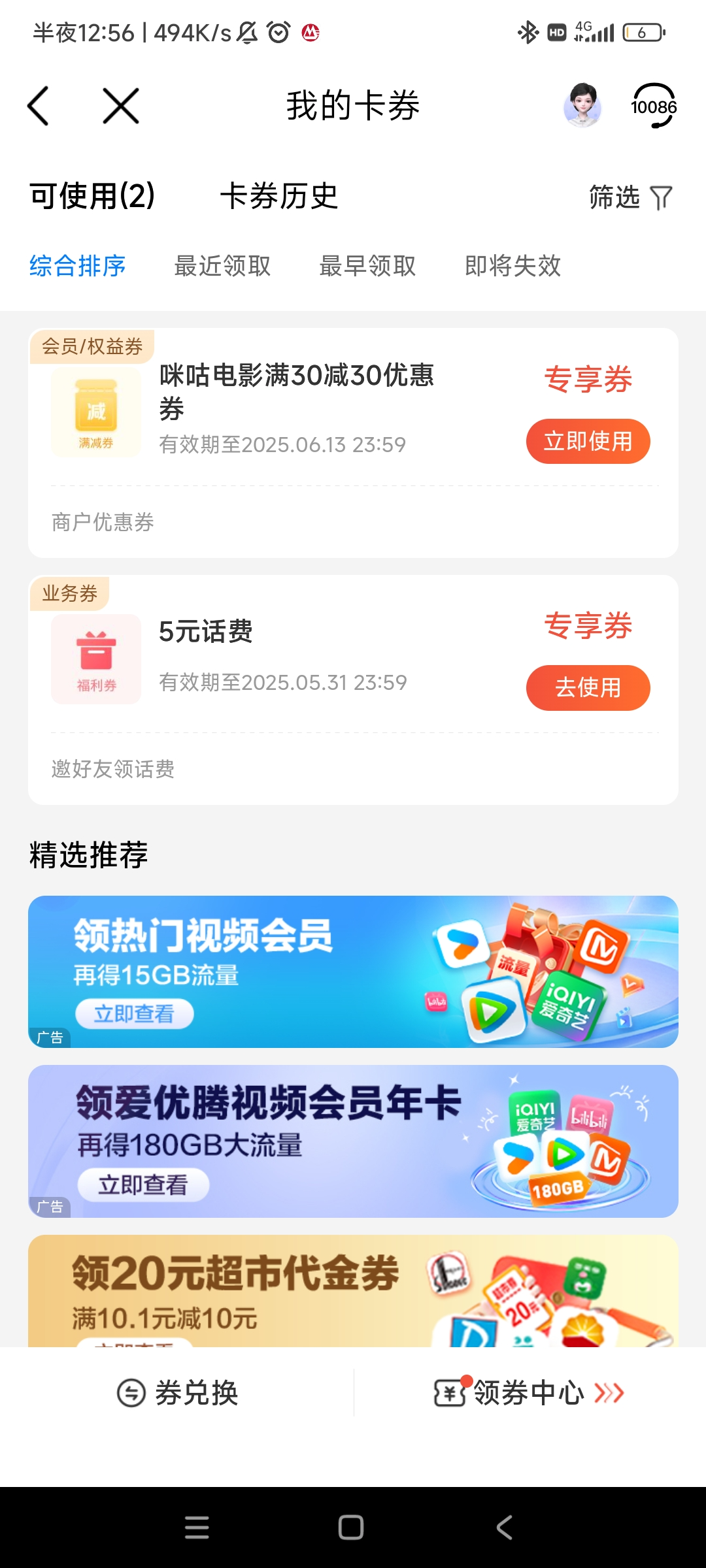Open the virtual assistant avatar
This screenshot has width=706, height=1568.
(x=582, y=105)
